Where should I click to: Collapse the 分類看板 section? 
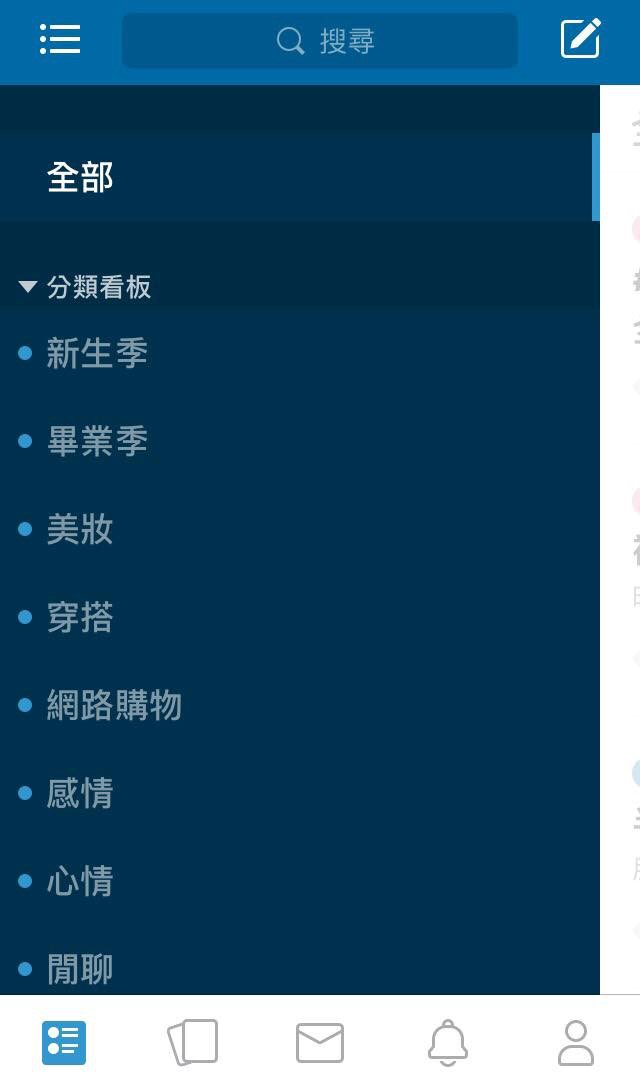point(85,288)
